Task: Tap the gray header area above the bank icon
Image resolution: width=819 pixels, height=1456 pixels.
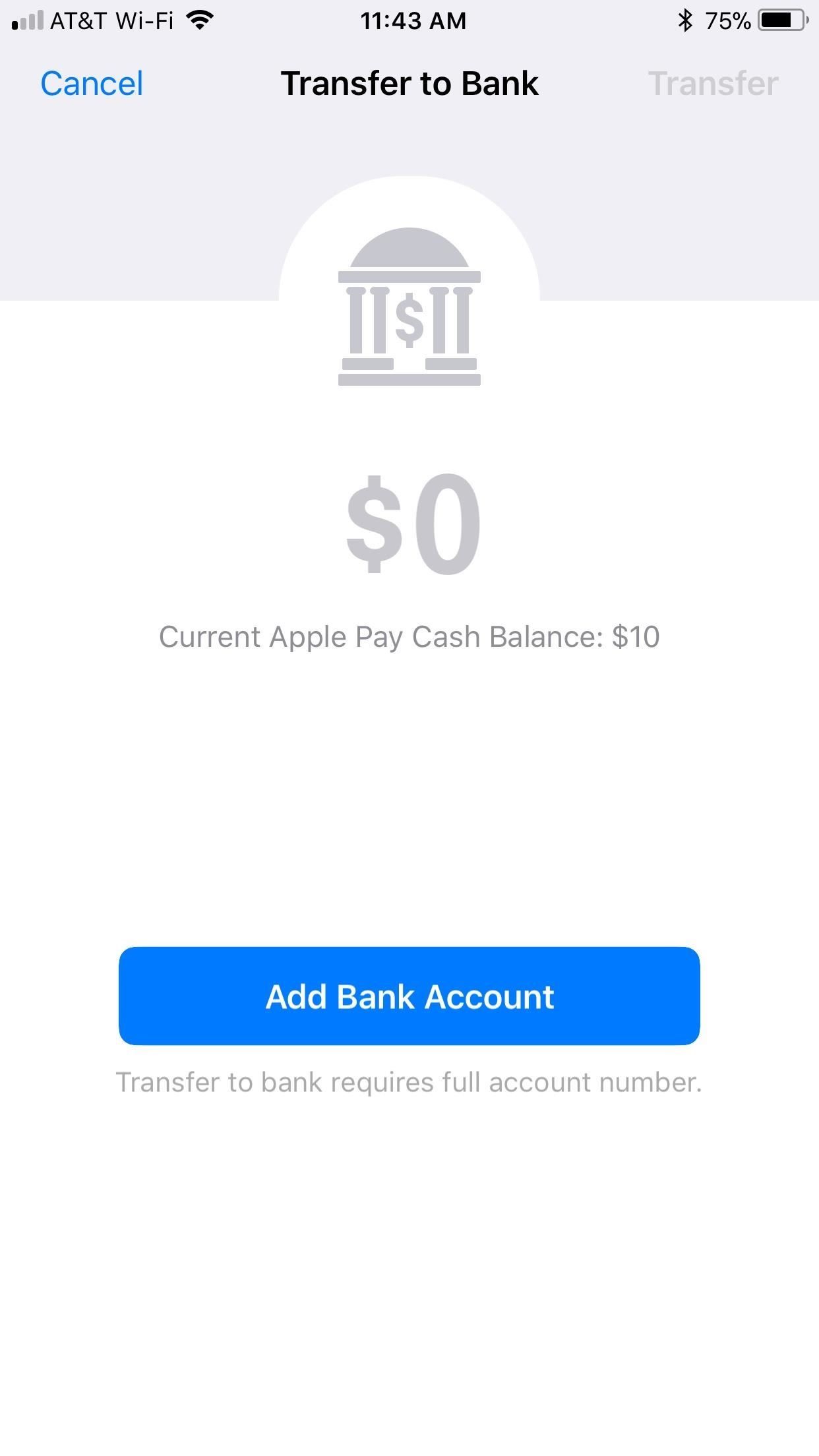Action: tap(132, 198)
